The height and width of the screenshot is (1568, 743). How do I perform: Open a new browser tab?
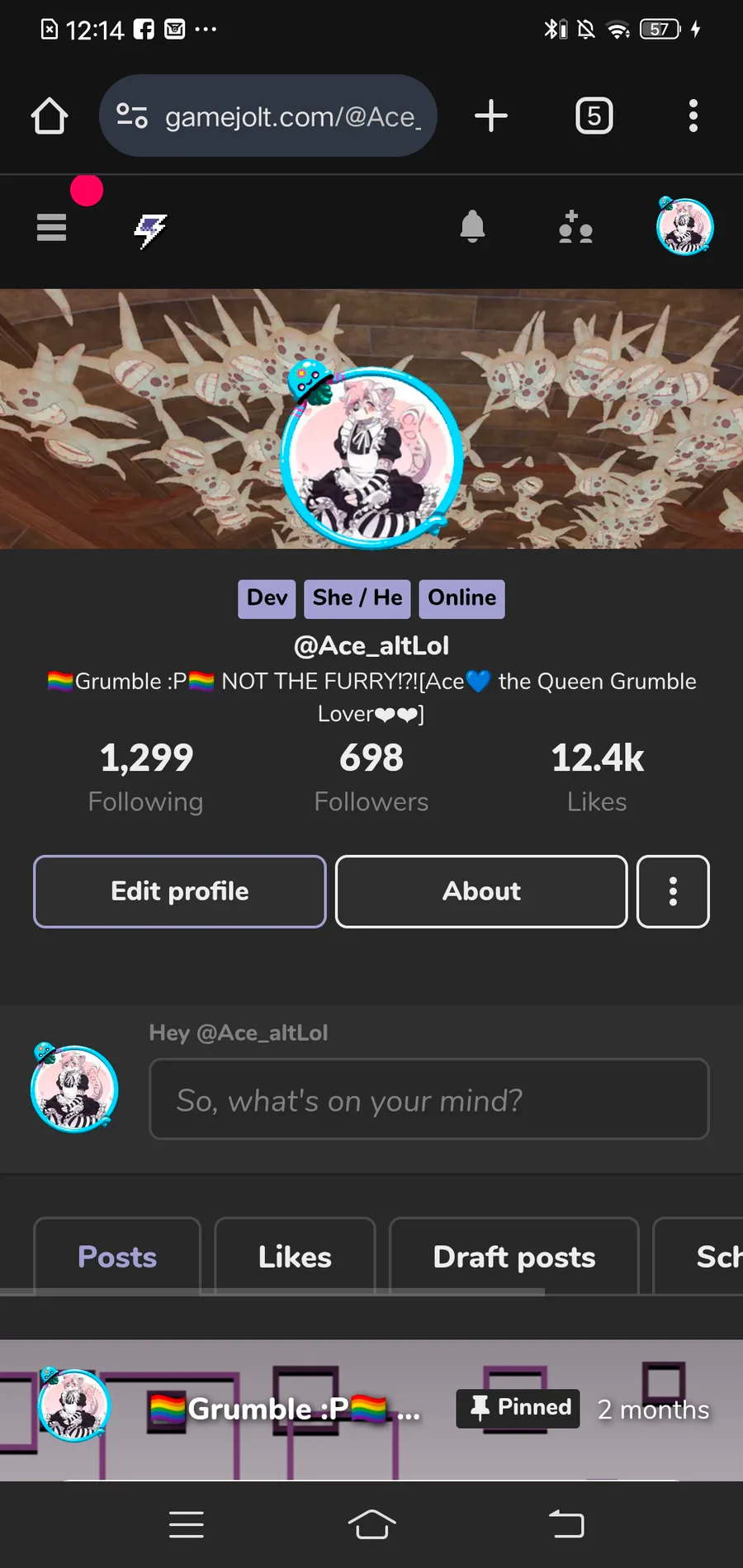(x=491, y=116)
